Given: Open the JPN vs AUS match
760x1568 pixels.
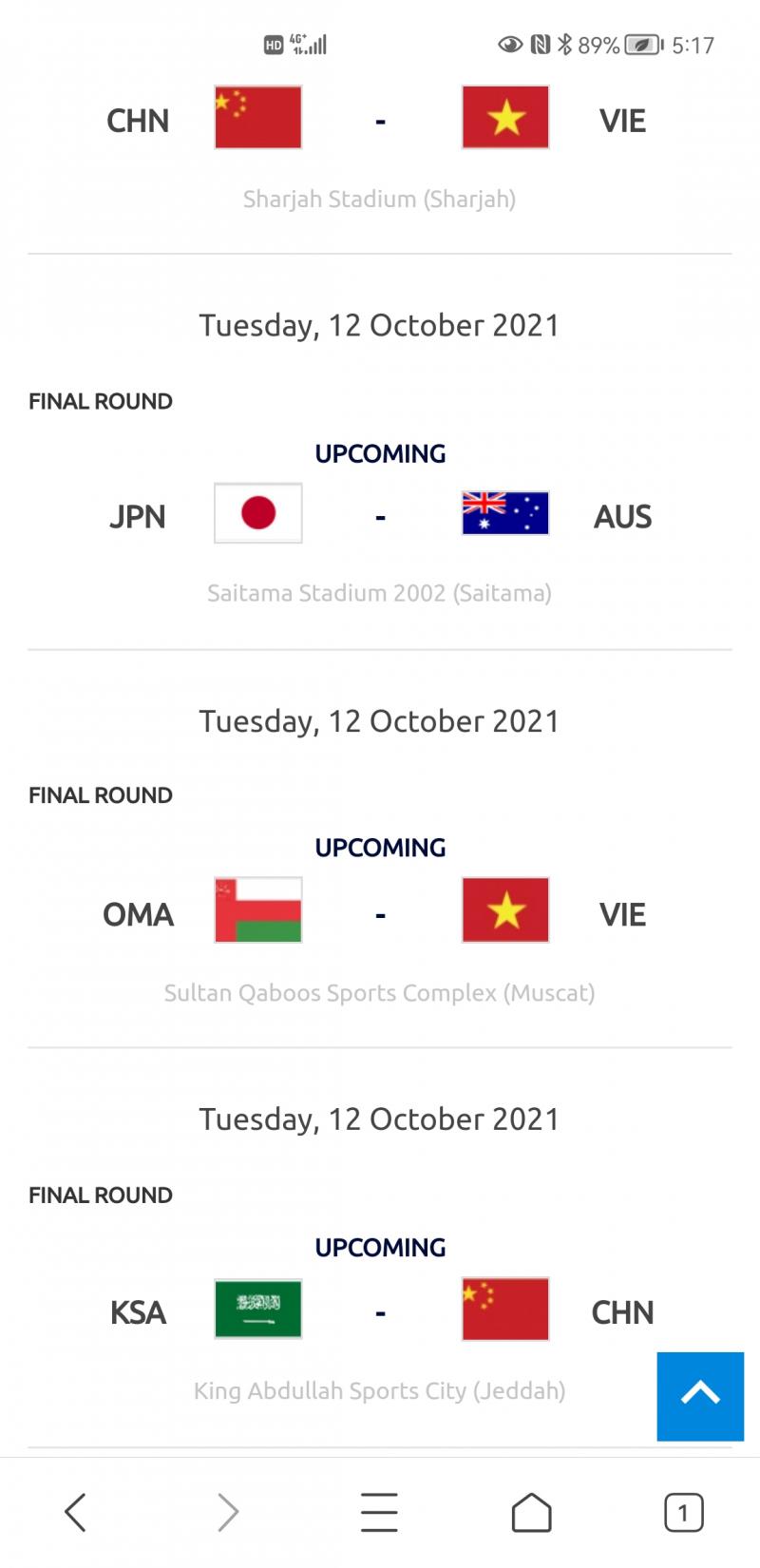Looking at the screenshot, I should [x=380, y=516].
